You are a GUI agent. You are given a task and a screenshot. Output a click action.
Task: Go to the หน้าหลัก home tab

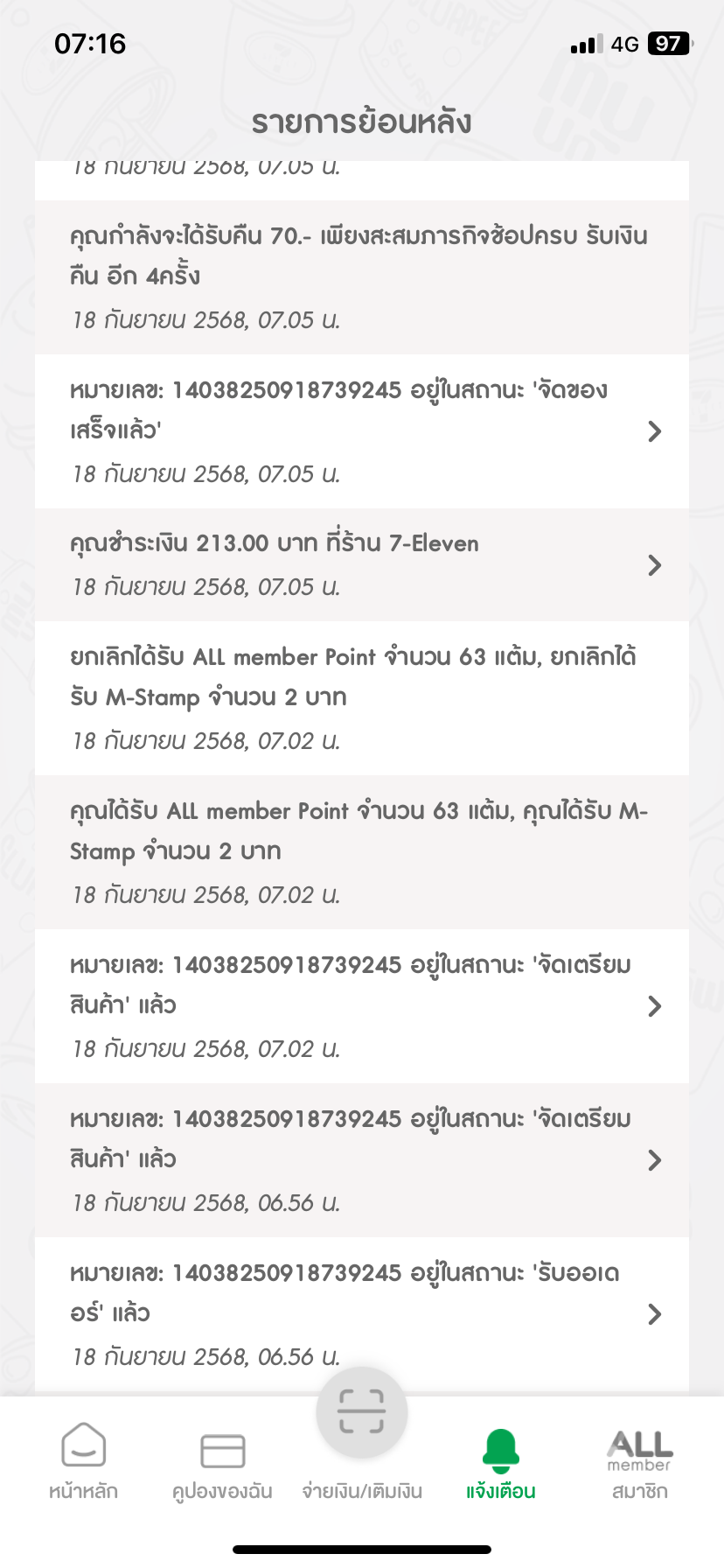pos(84,1462)
